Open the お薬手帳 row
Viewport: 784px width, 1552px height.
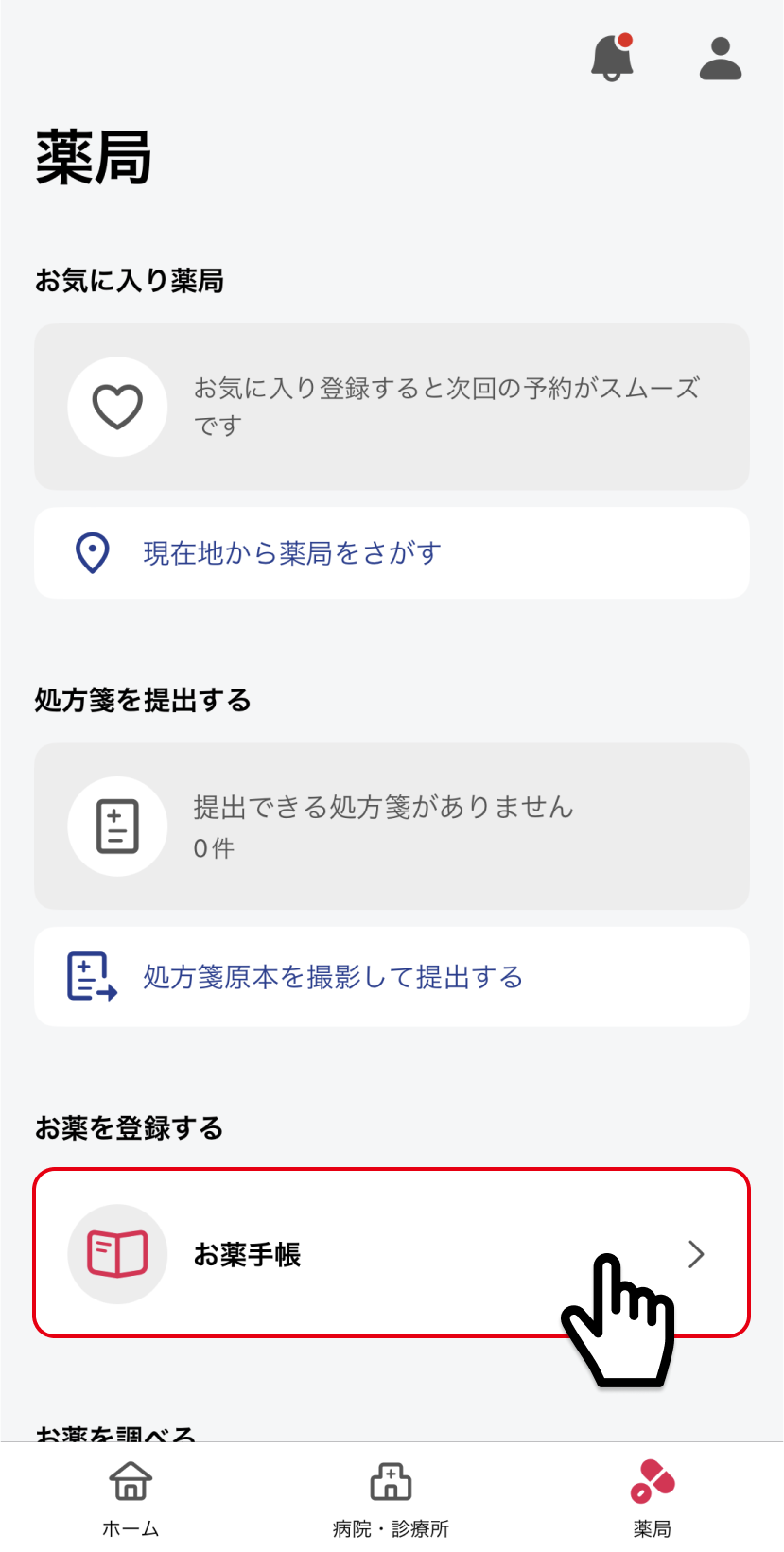tap(392, 1253)
